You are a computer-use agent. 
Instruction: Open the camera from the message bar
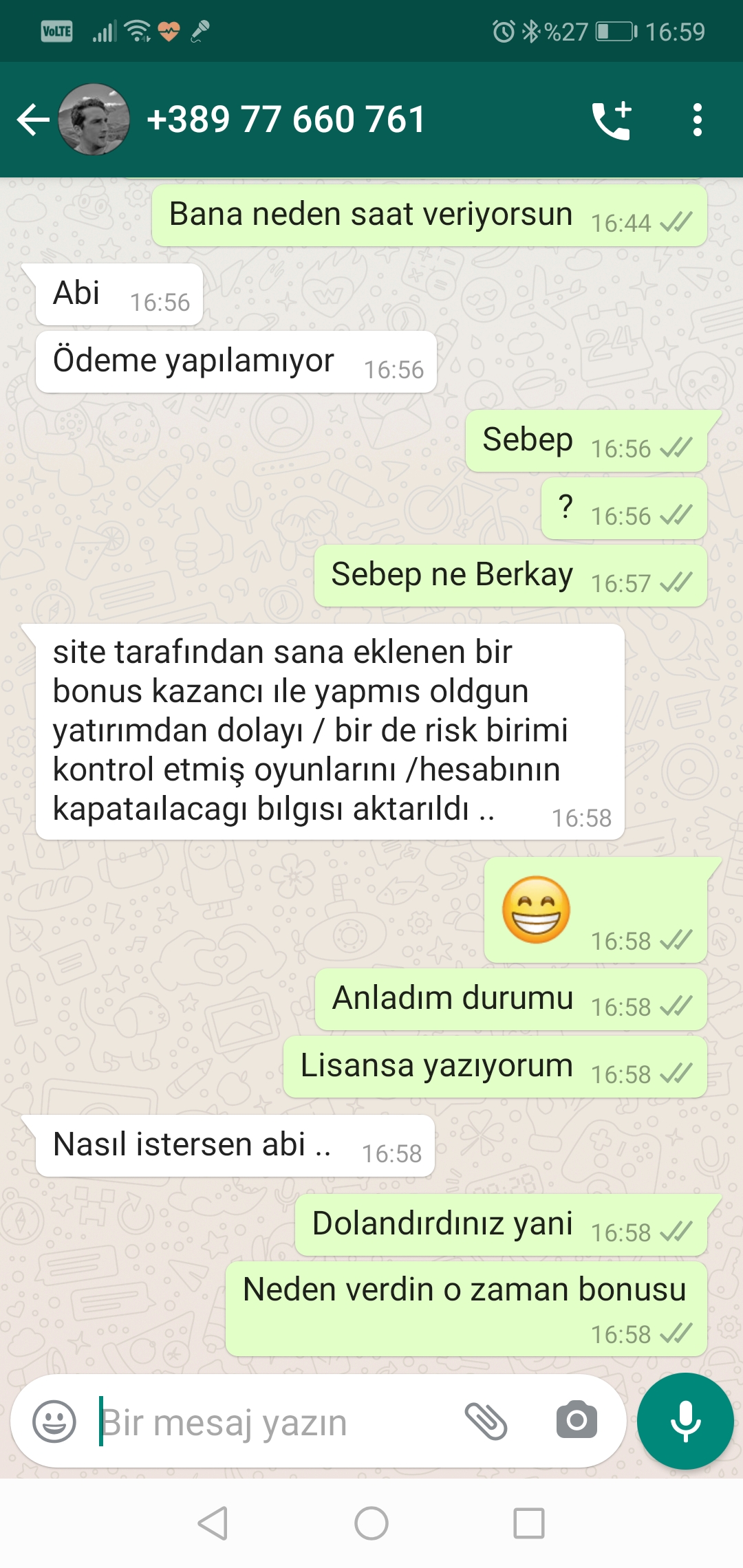pos(577,1419)
